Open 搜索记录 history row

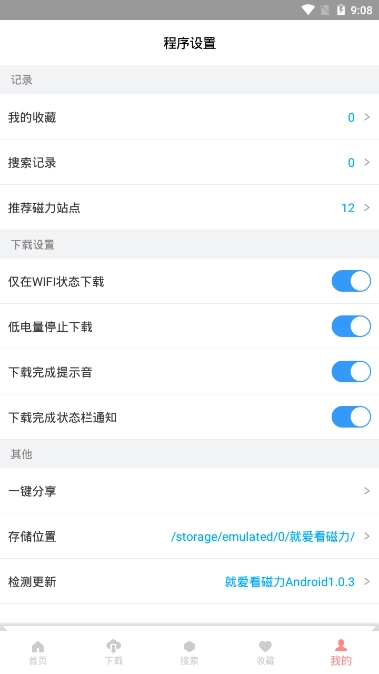pos(190,162)
